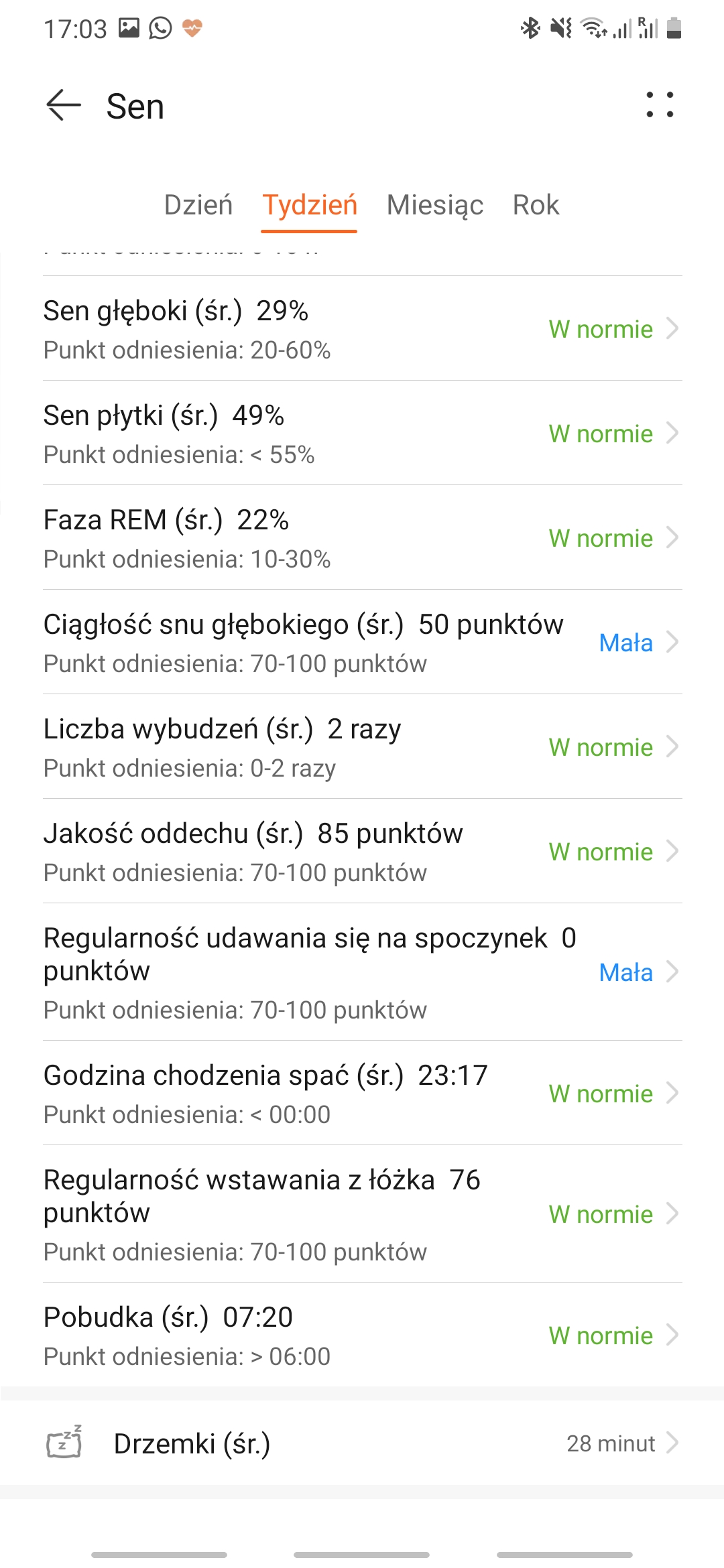The height and width of the screenshot is (1568, 724).
Task: Select the Tydzień tab
Action: coord(310,205)
